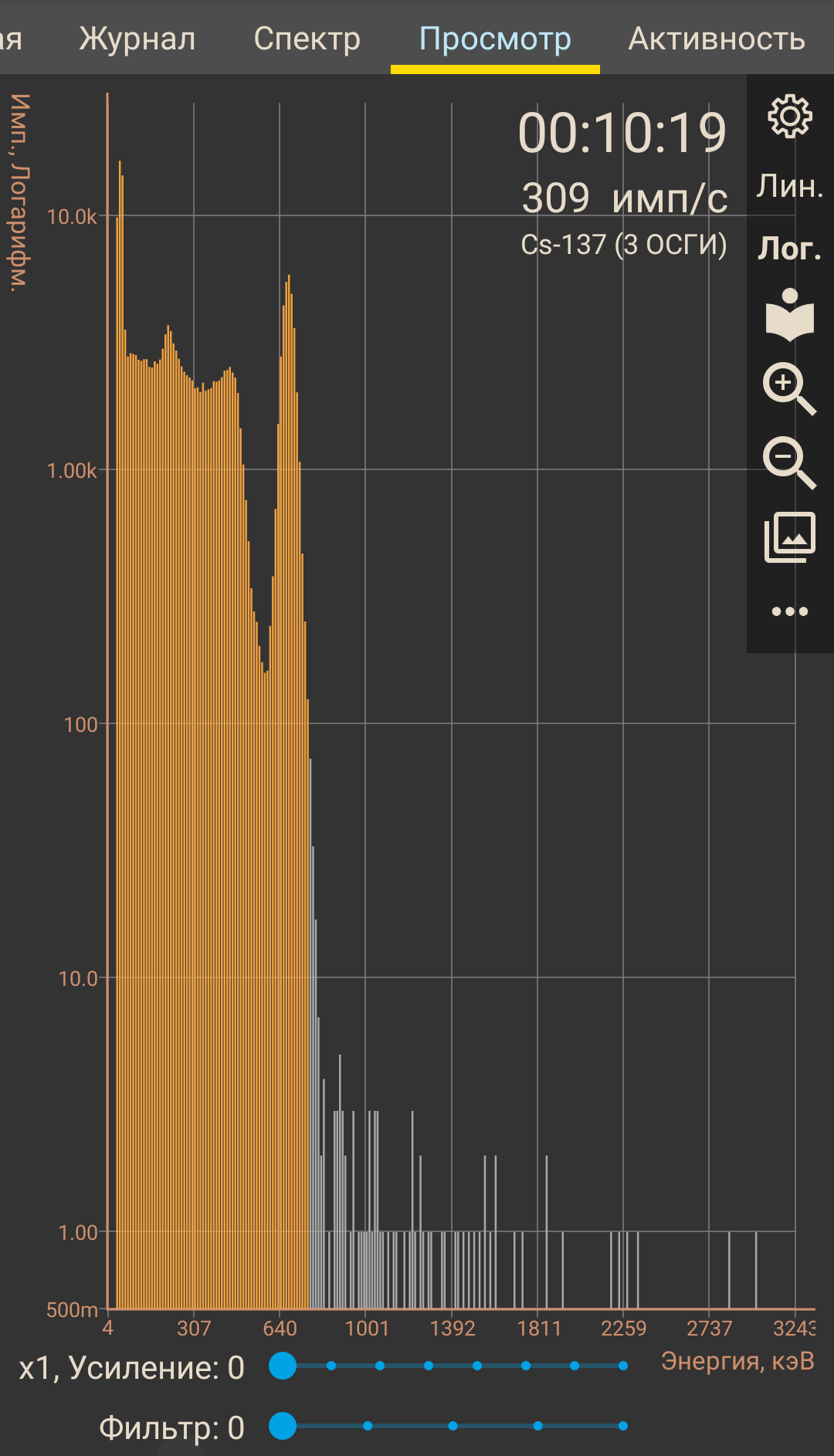Switch scale to Лин. mode
The width and height of the screenshot is (834, 1456).
click(x=789, y=186)
